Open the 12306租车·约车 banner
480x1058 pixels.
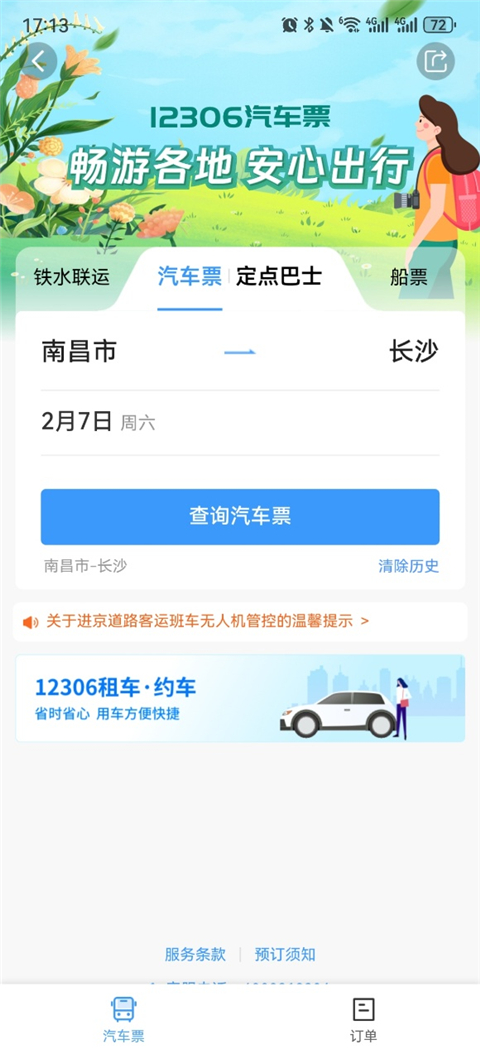[x=240, y=698]
